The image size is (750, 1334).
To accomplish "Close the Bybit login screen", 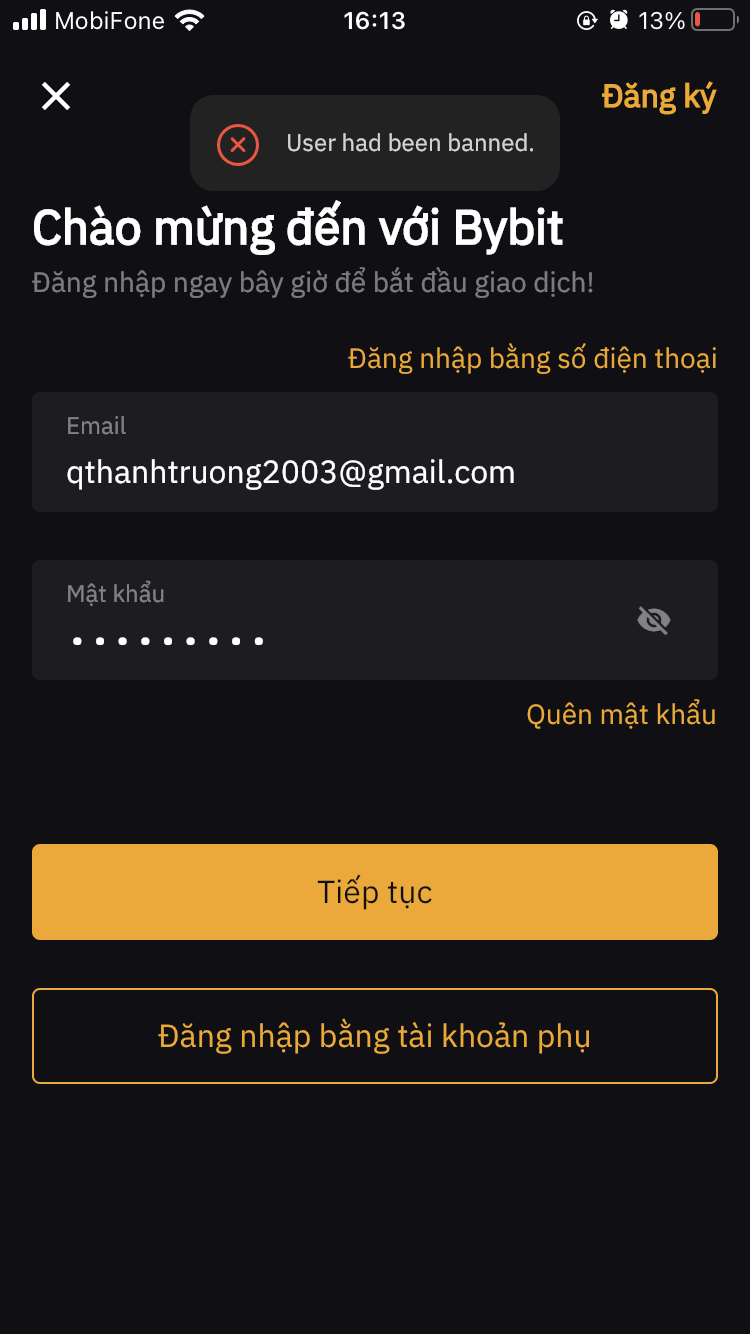I will [x=56, y=96].
